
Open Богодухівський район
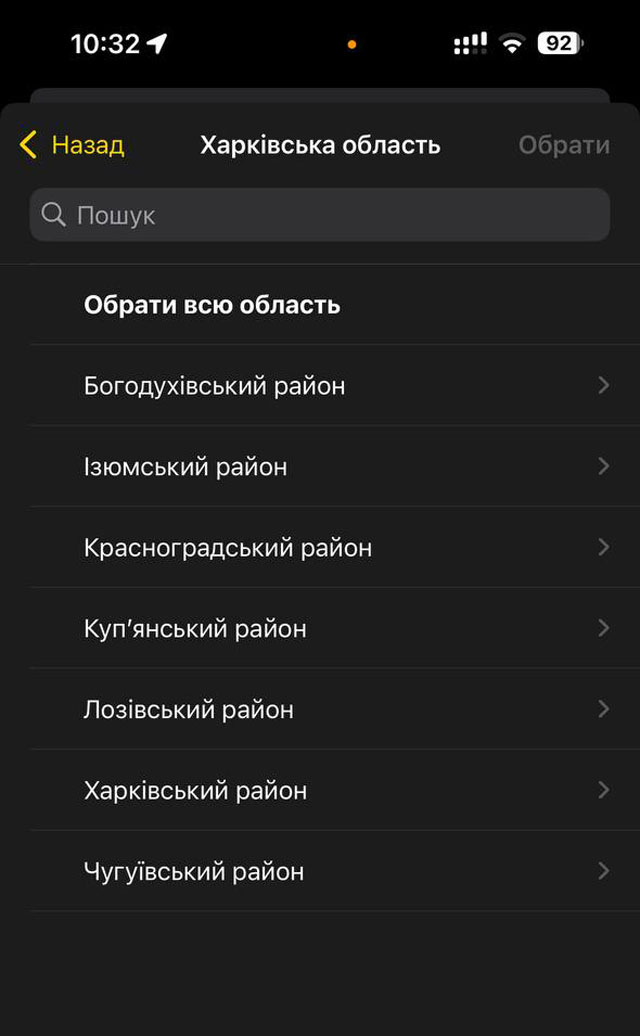334,385
